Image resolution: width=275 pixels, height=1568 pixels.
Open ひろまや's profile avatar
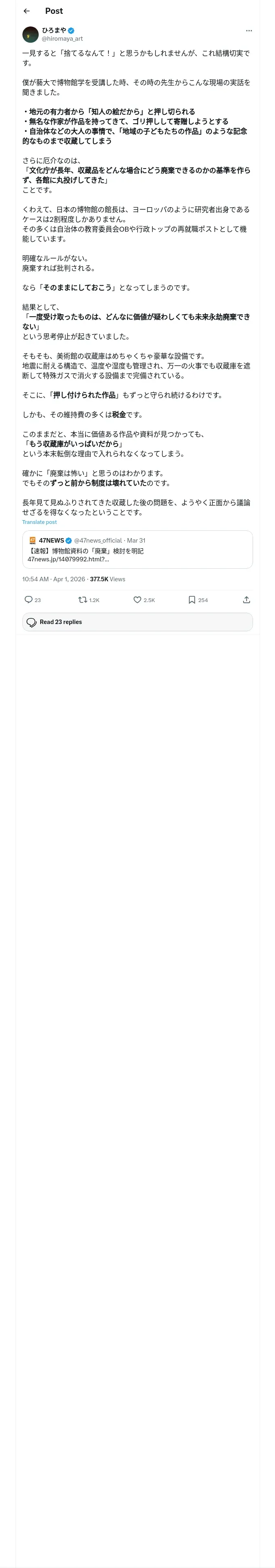point(31,34)
